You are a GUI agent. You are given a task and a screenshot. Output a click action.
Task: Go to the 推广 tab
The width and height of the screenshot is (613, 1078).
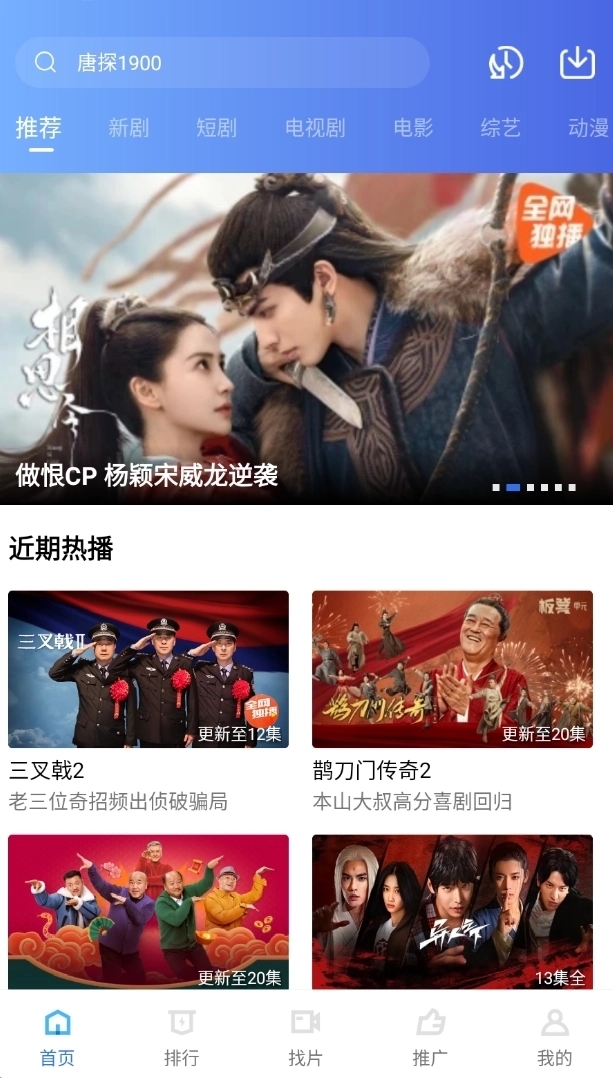[430, 1036]
